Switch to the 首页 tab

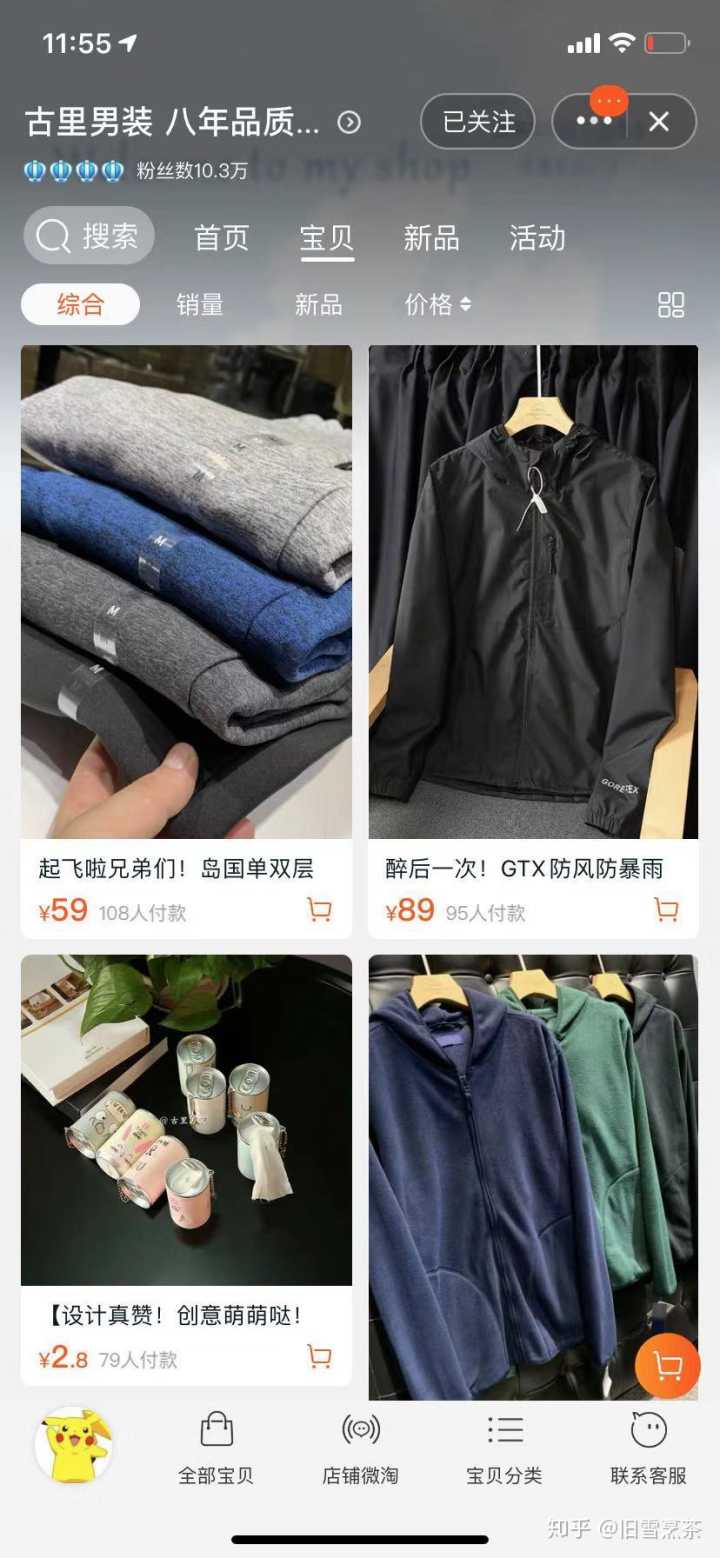click(221, 238)
